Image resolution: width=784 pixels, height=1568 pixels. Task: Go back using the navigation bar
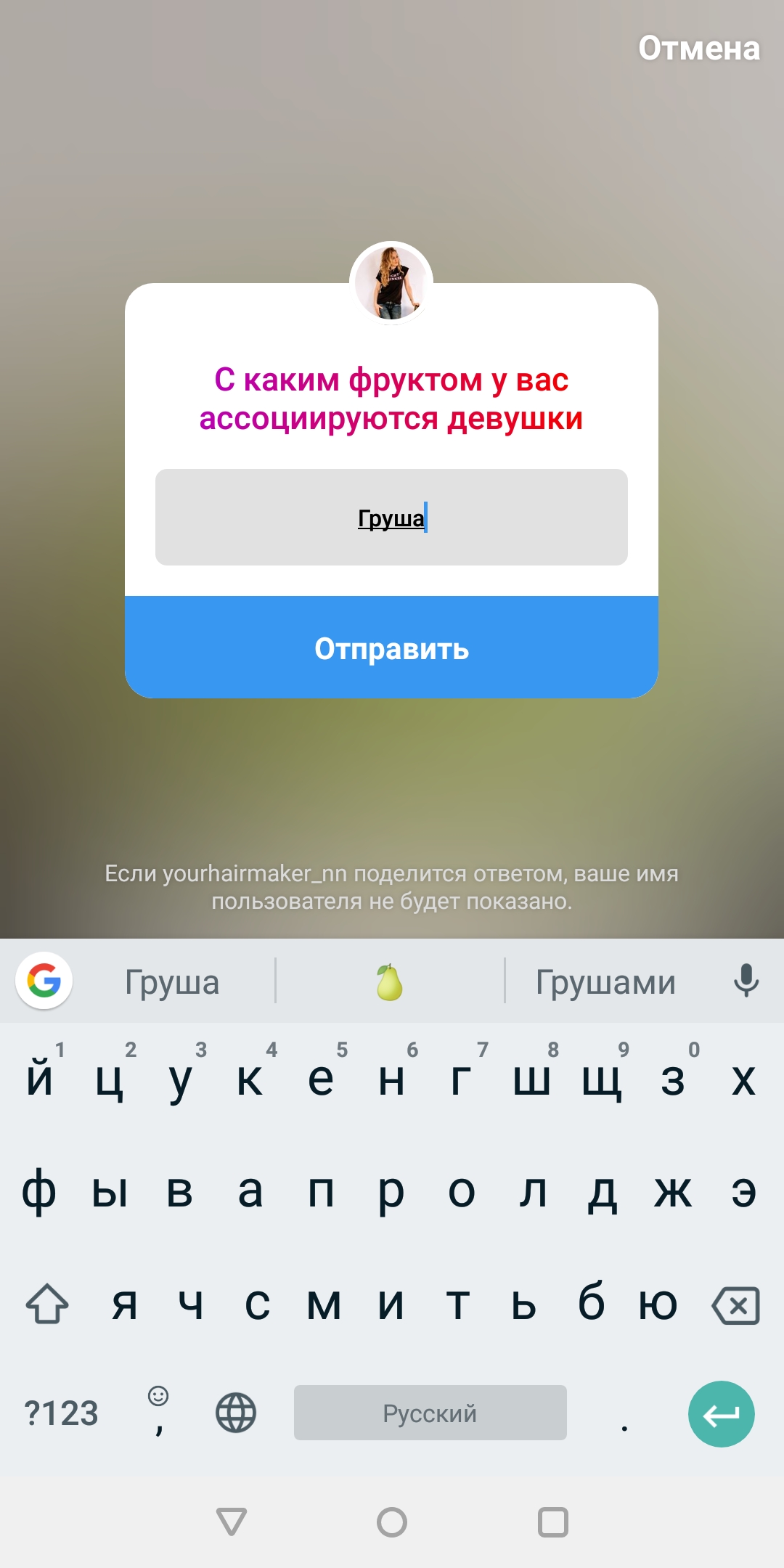[x=232, y=1522]
